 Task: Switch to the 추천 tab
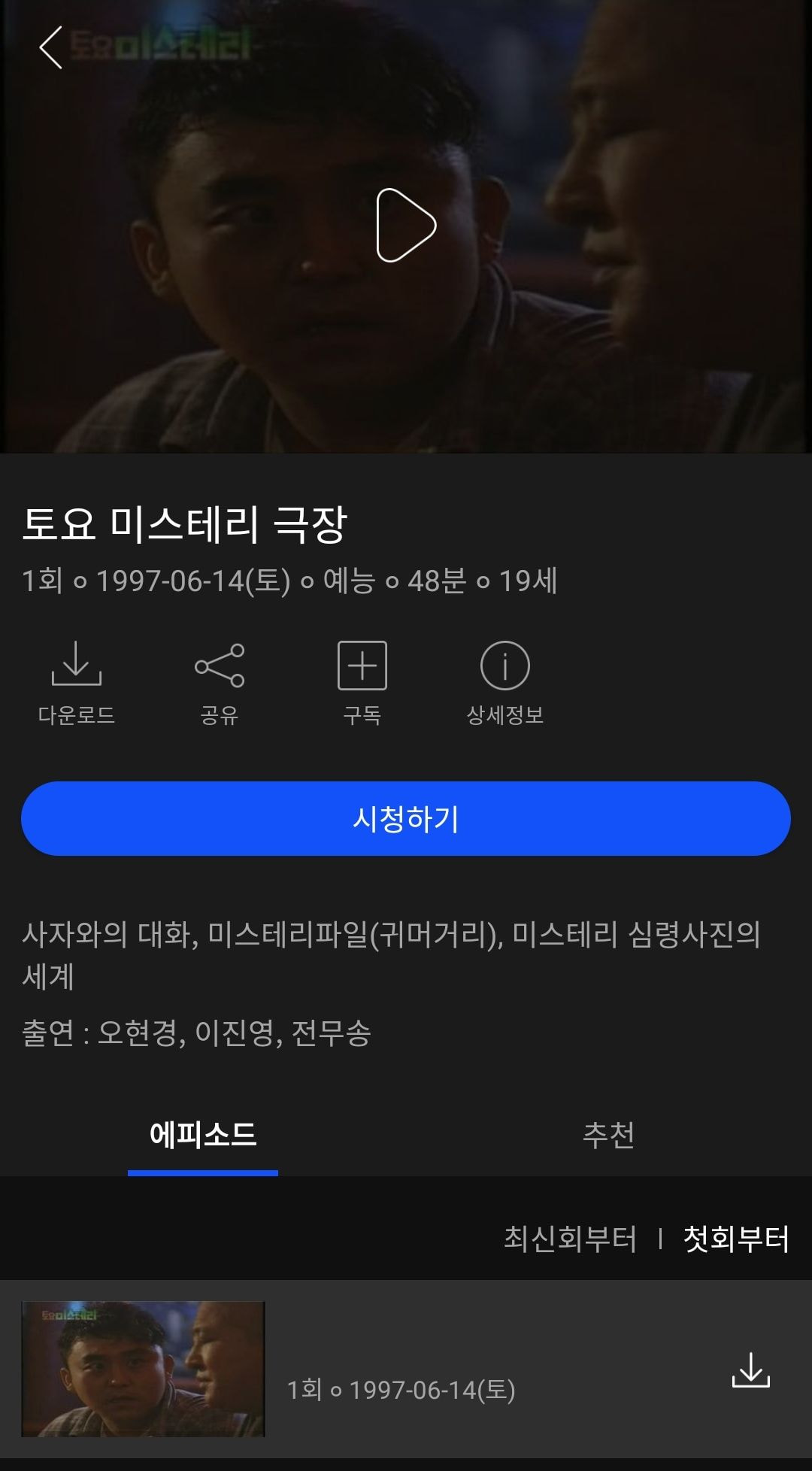(608, 1134)
